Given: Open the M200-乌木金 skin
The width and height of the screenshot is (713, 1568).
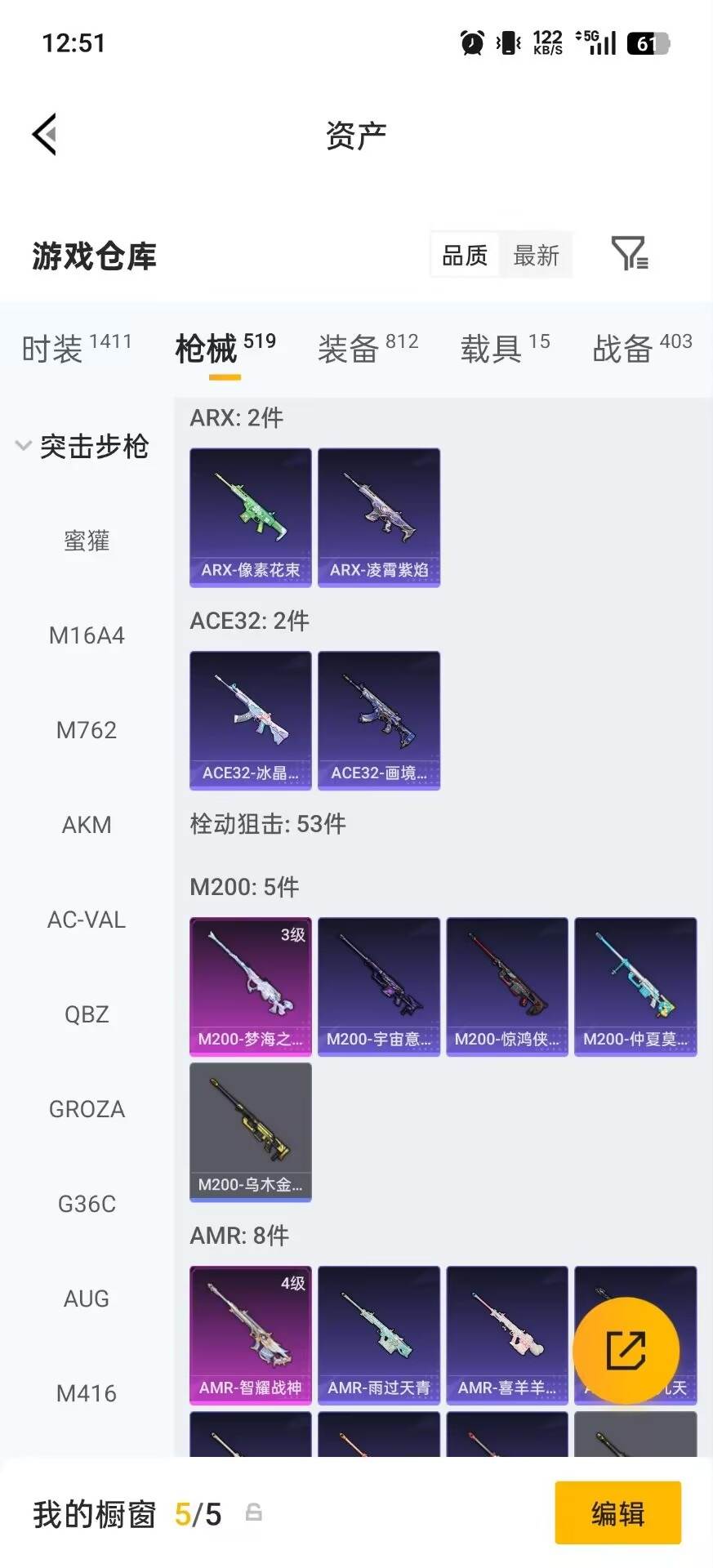Looking at the screenshot, I should click(x=251, y=1132).
